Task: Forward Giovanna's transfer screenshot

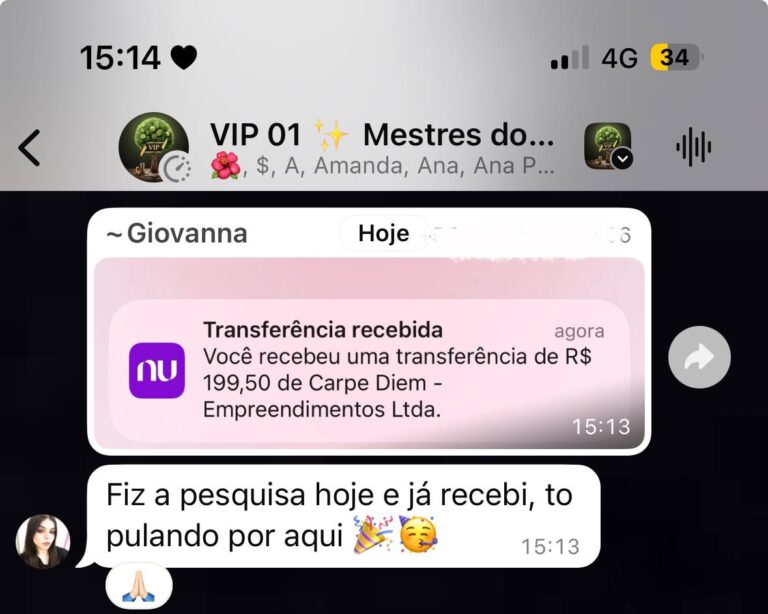Action: click(x=699, y=357)
